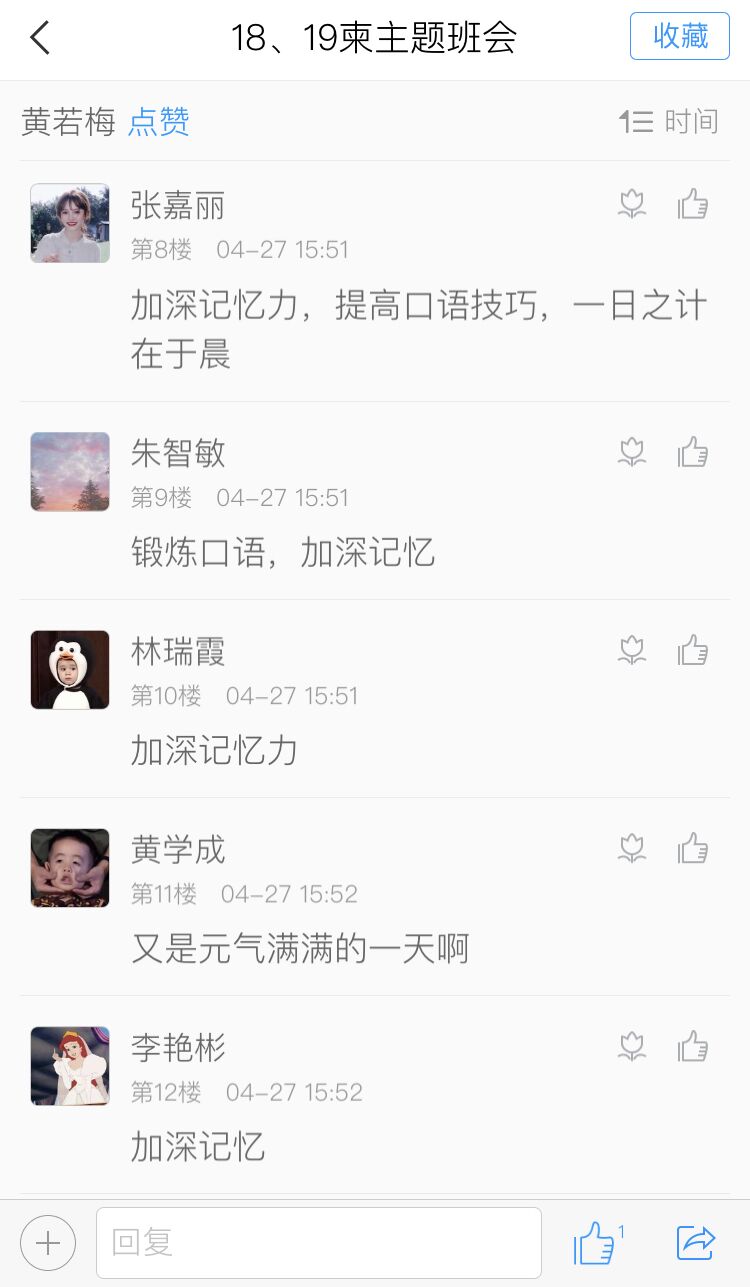This screenshot has height=1287, width=750.
Task: Change sort order via 时间
Action: [669, 122]
